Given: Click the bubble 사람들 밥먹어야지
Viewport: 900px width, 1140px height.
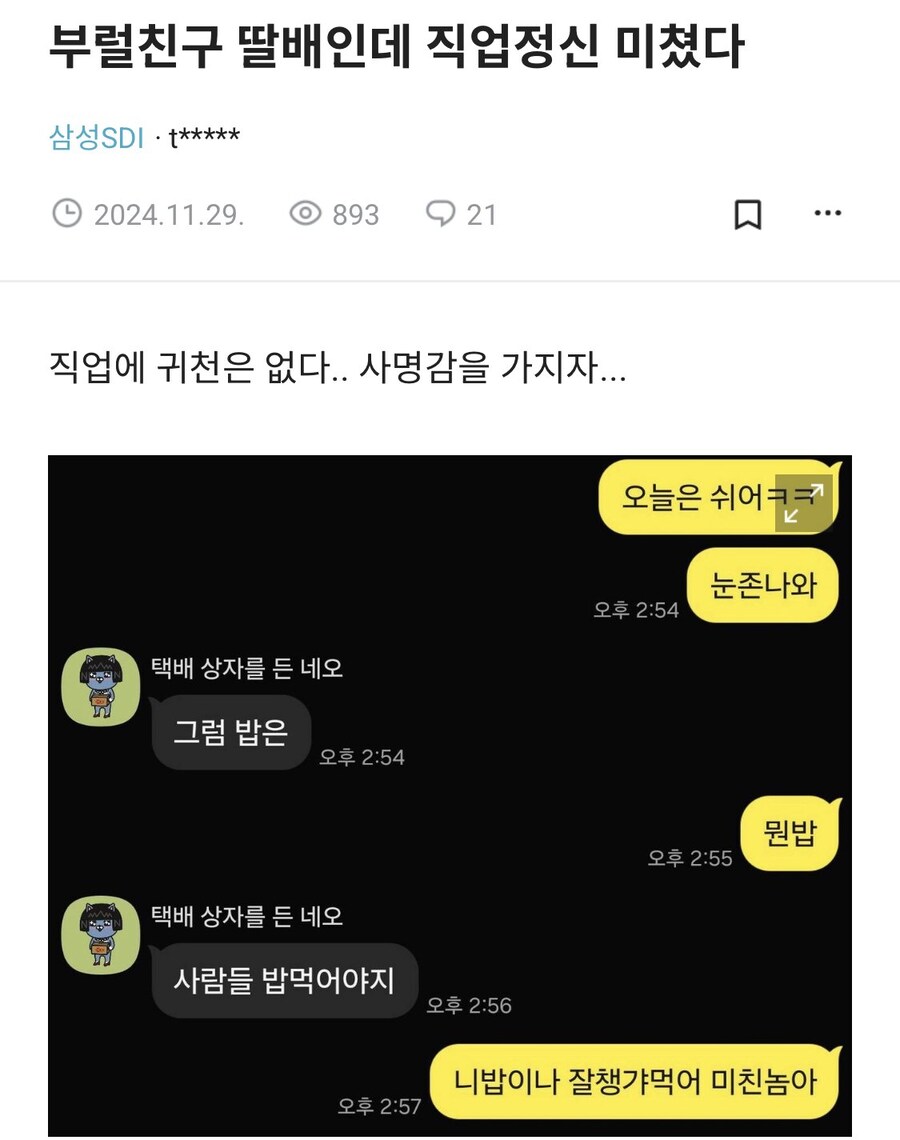Looking at the screenshot, I should tap(284, 980).
